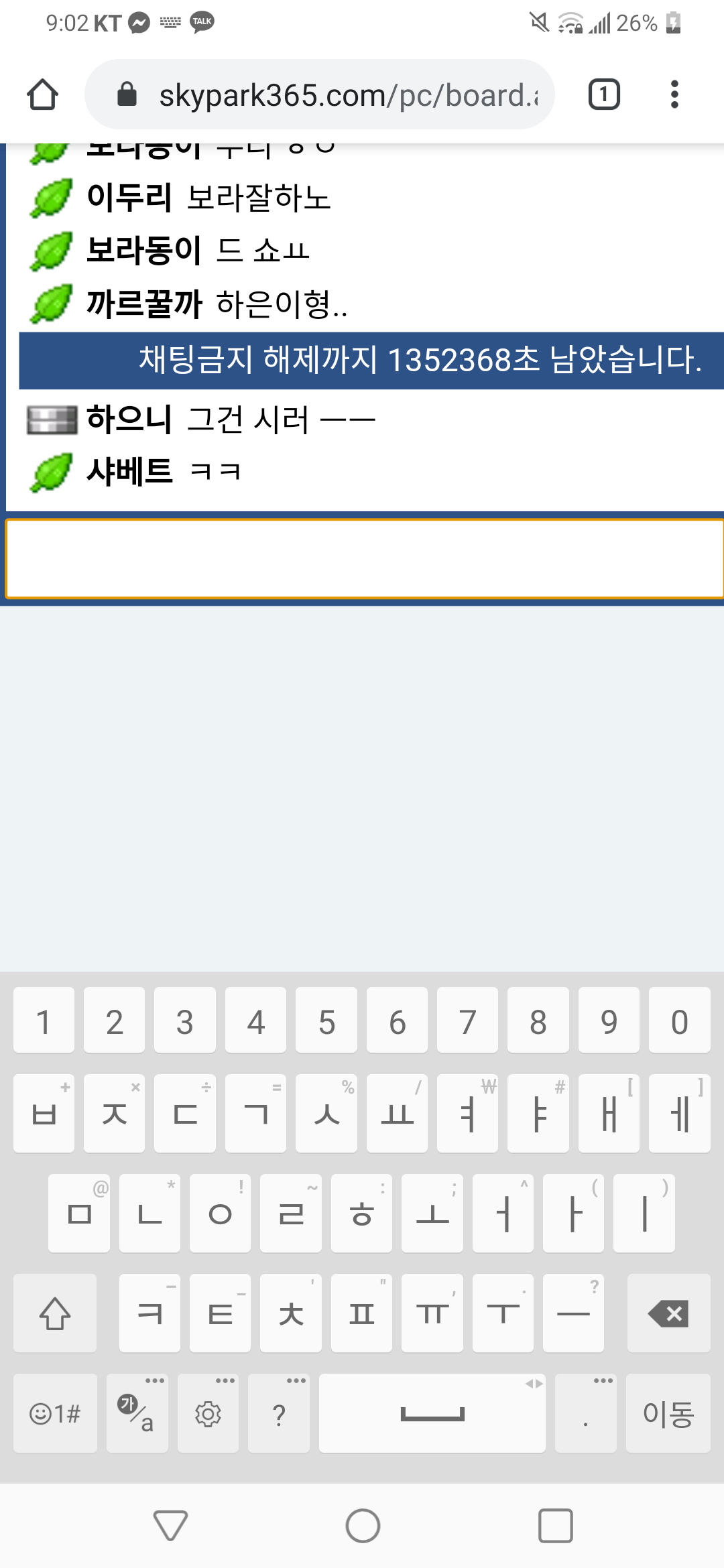Screen dimensions: 724x1568
Task: Focus the chat message input box
Action: coord(365,559)
